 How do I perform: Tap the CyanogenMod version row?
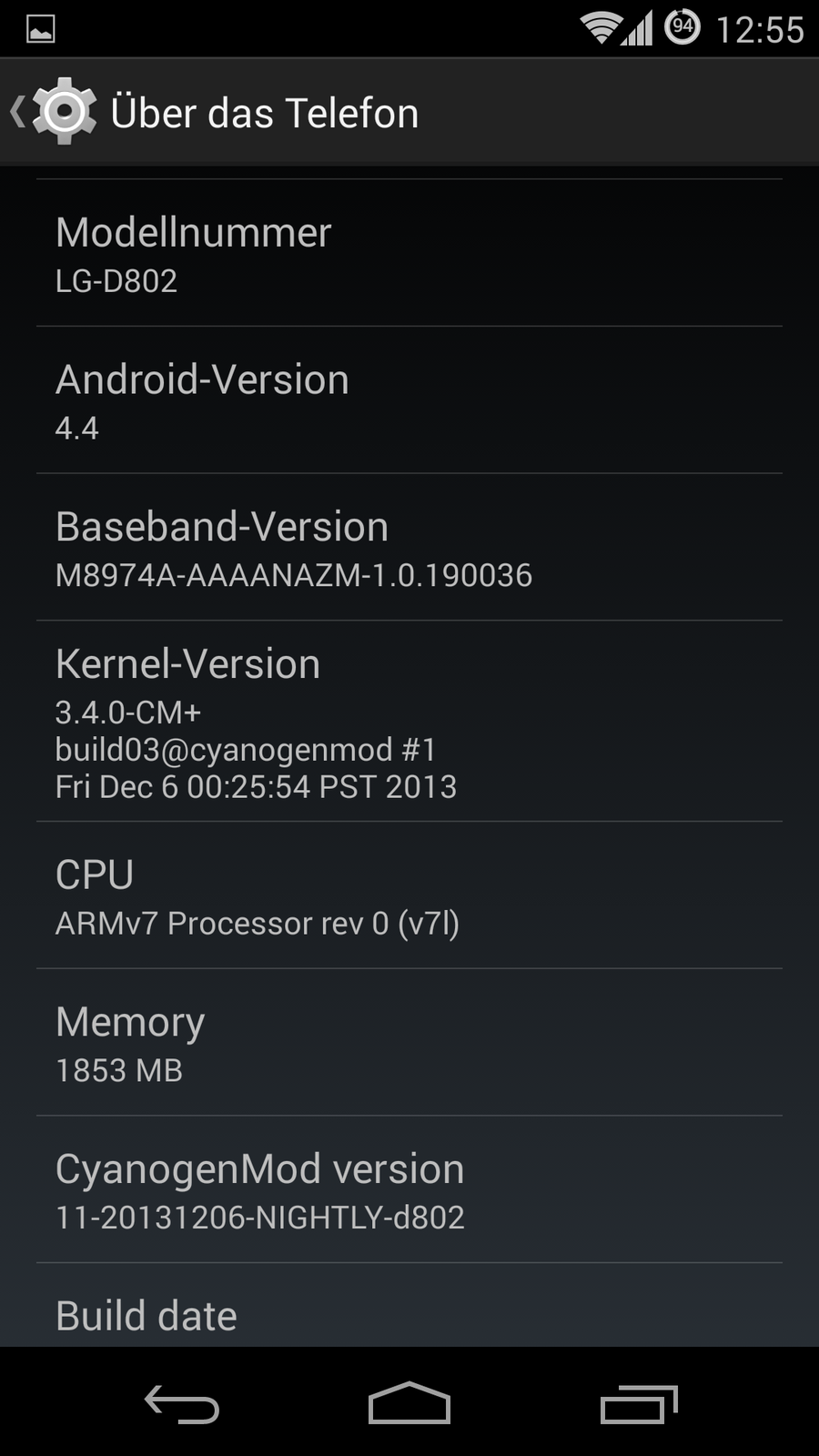409,1190
